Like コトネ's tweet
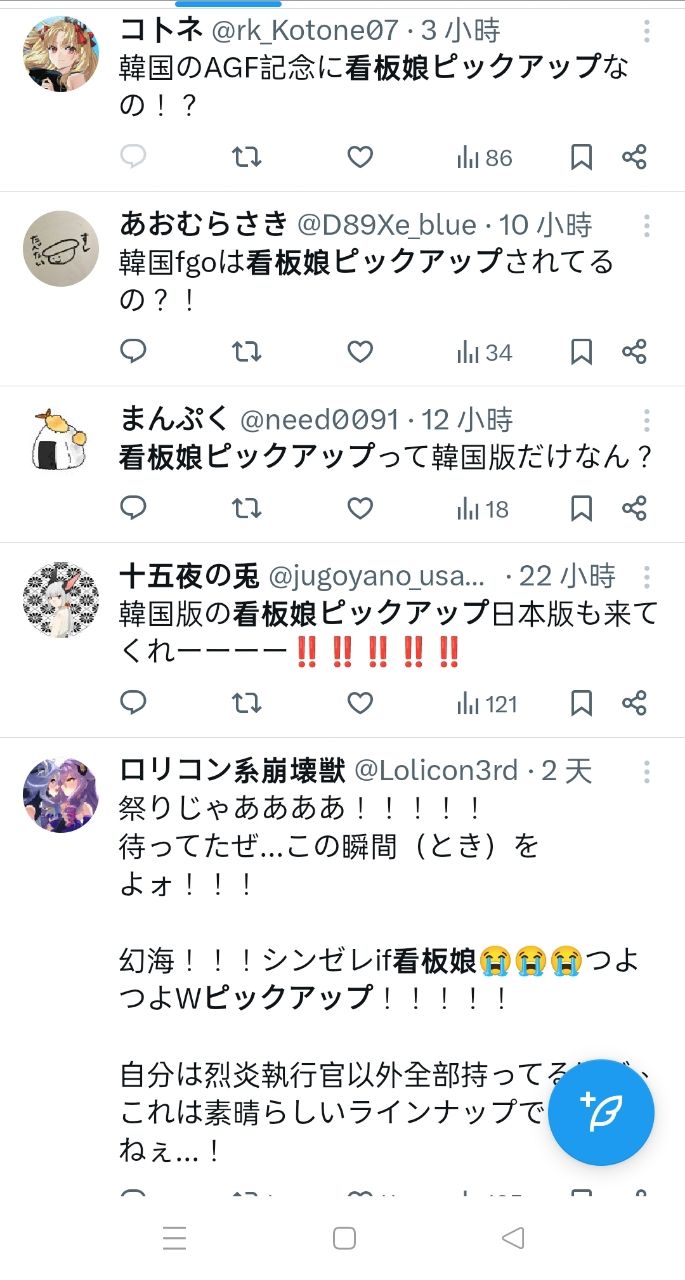 pos(360,157)
